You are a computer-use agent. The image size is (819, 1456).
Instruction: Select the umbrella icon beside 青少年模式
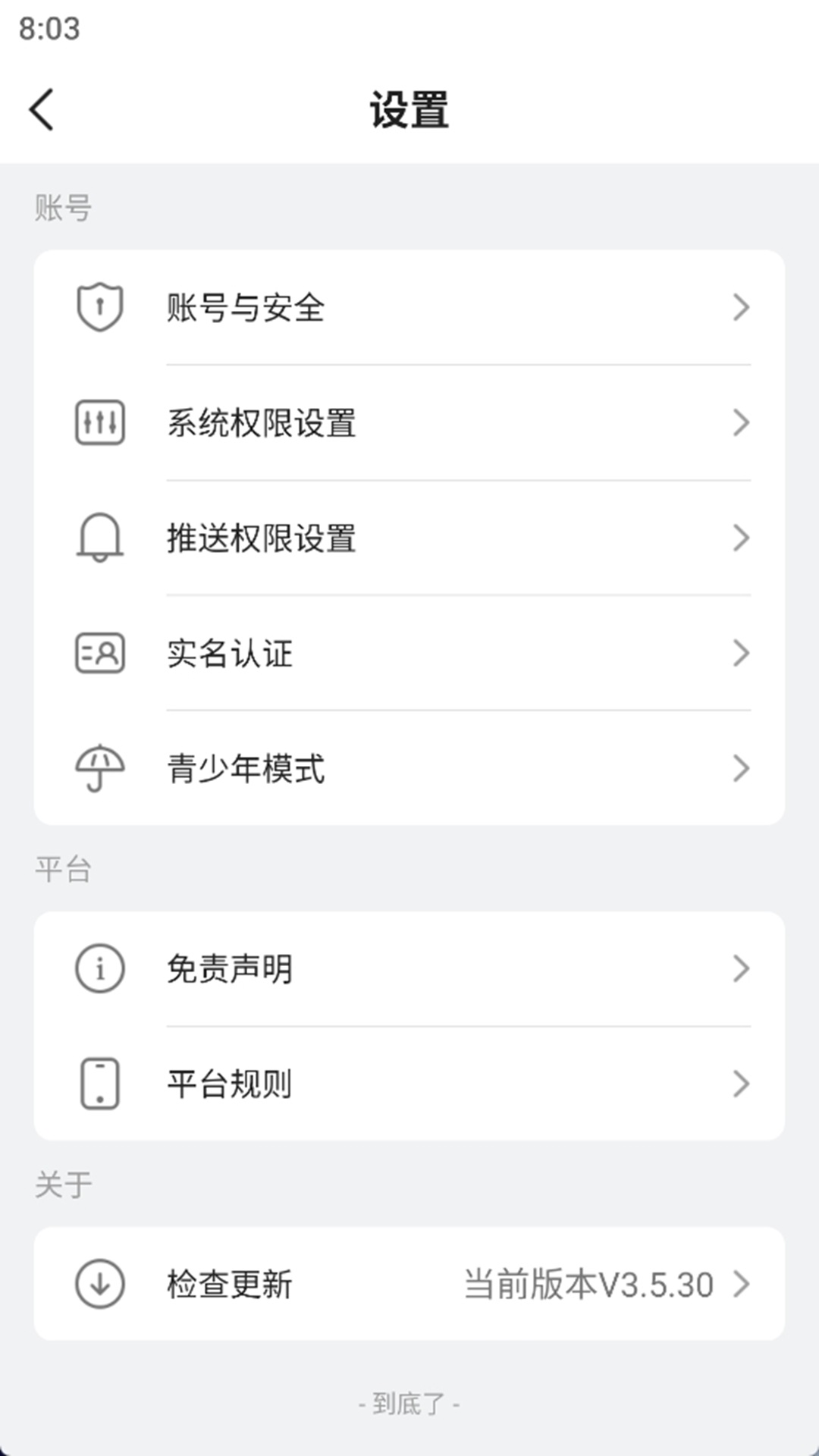[x=99, y=769]
